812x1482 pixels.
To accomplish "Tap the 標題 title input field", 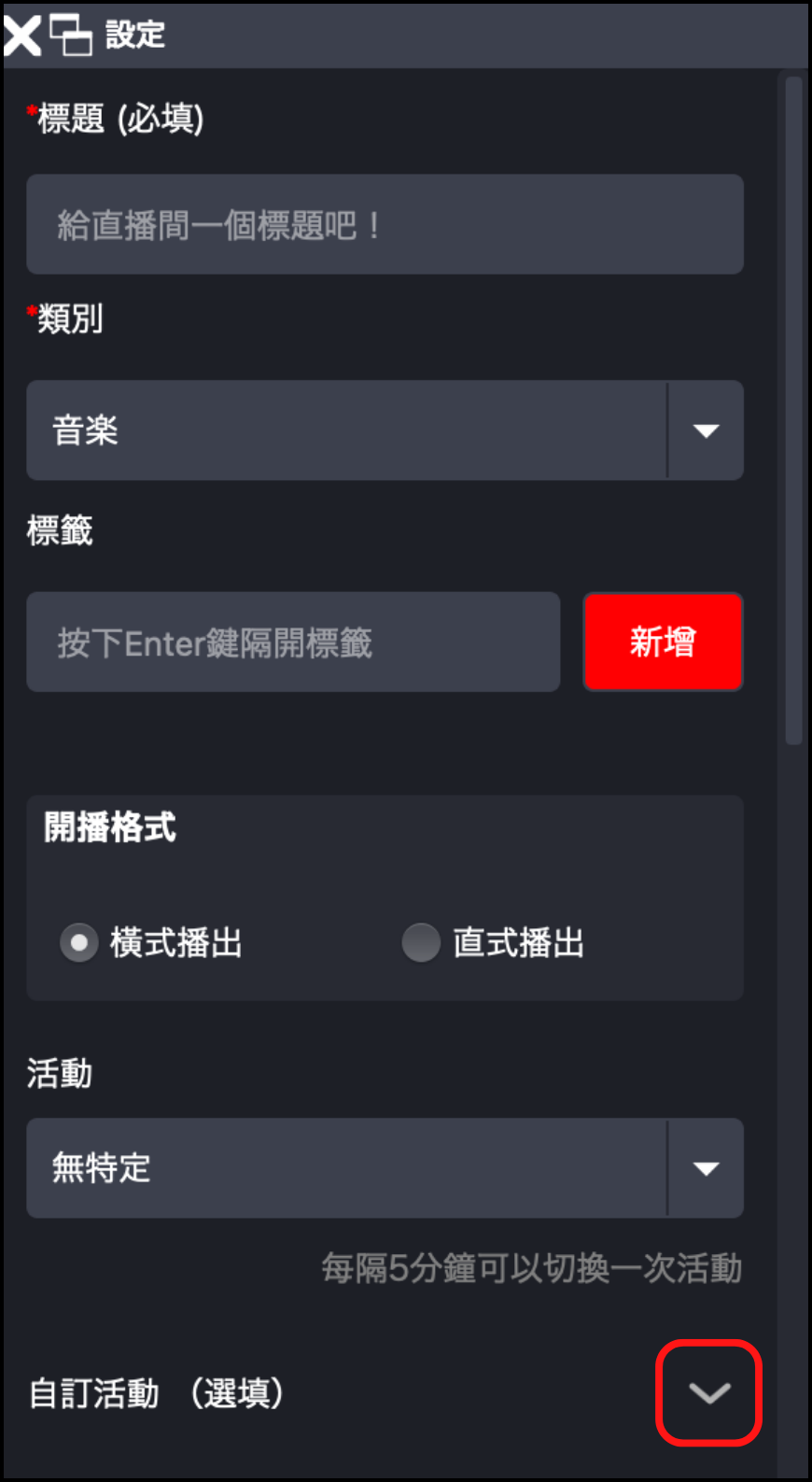I will (385, 225).
